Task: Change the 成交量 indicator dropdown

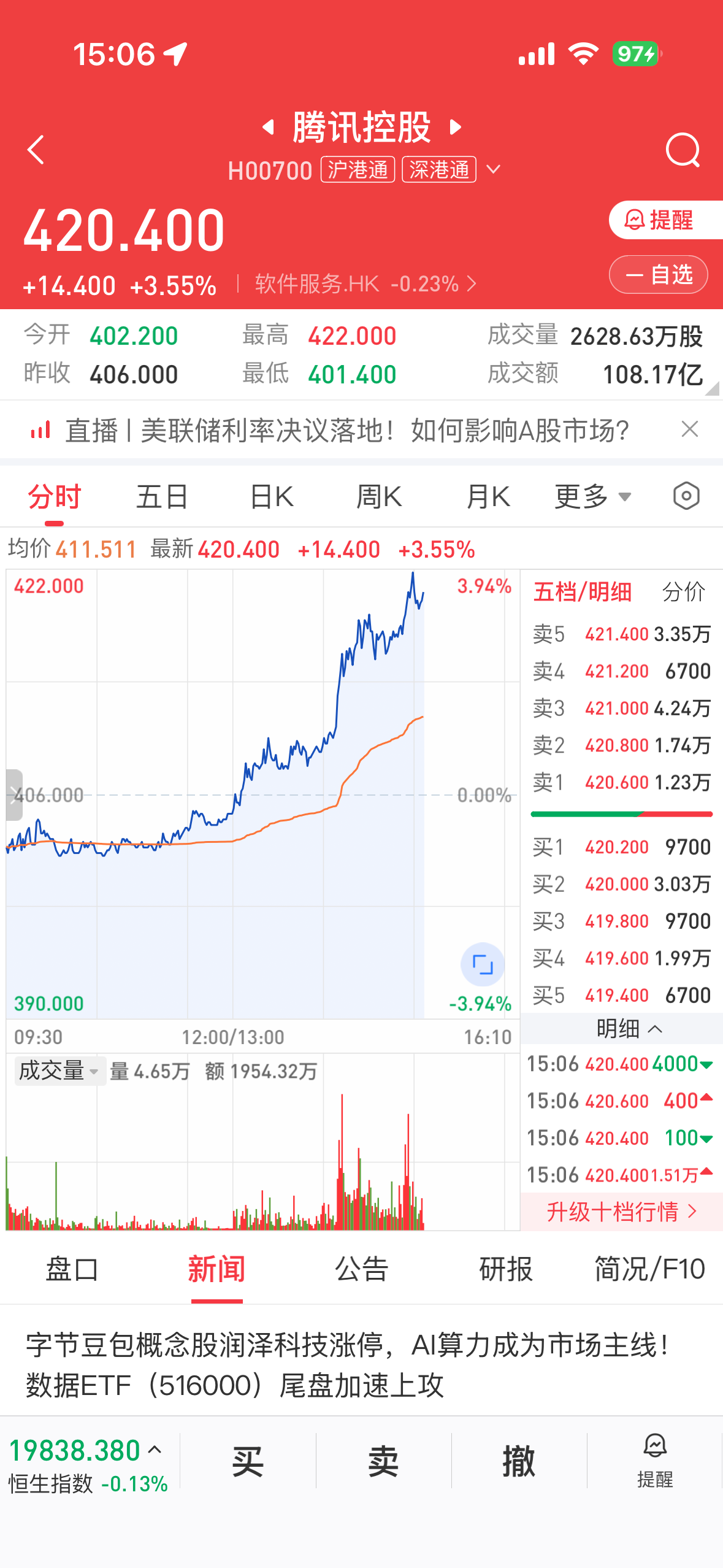Action: pyautogui.click(x=59, y=1071)
